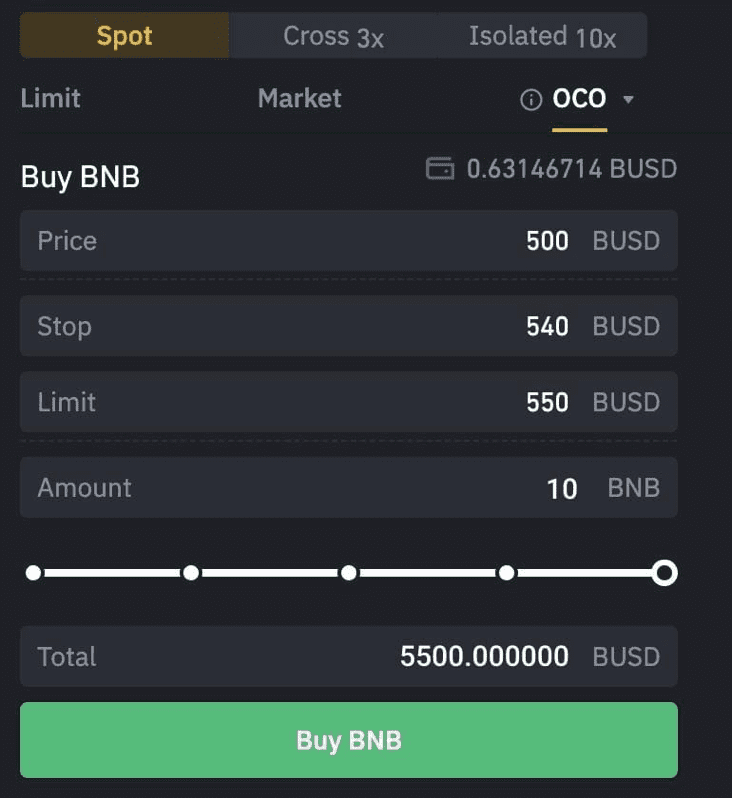
Task: Set the amount slider to halfway point
Action: pos(349,573)
